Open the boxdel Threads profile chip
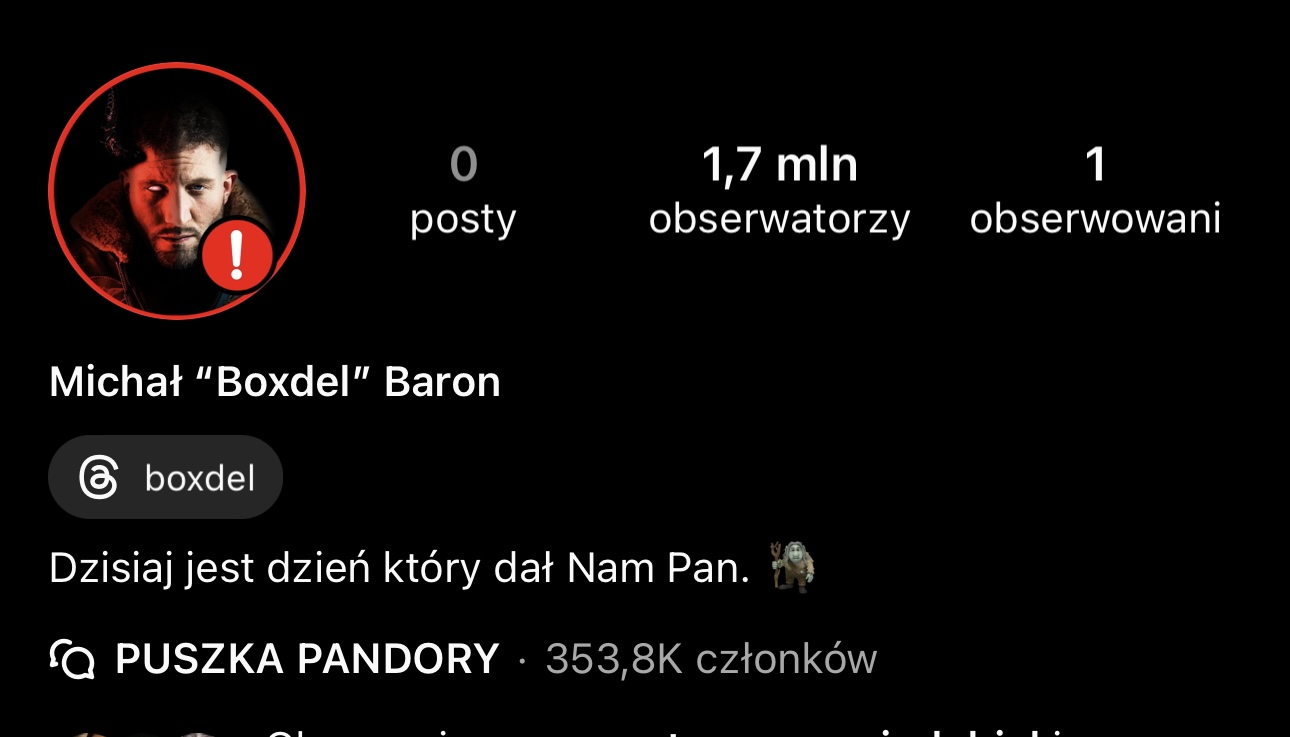Viewport: 1290px width, 737px height. tap(166, 478)
